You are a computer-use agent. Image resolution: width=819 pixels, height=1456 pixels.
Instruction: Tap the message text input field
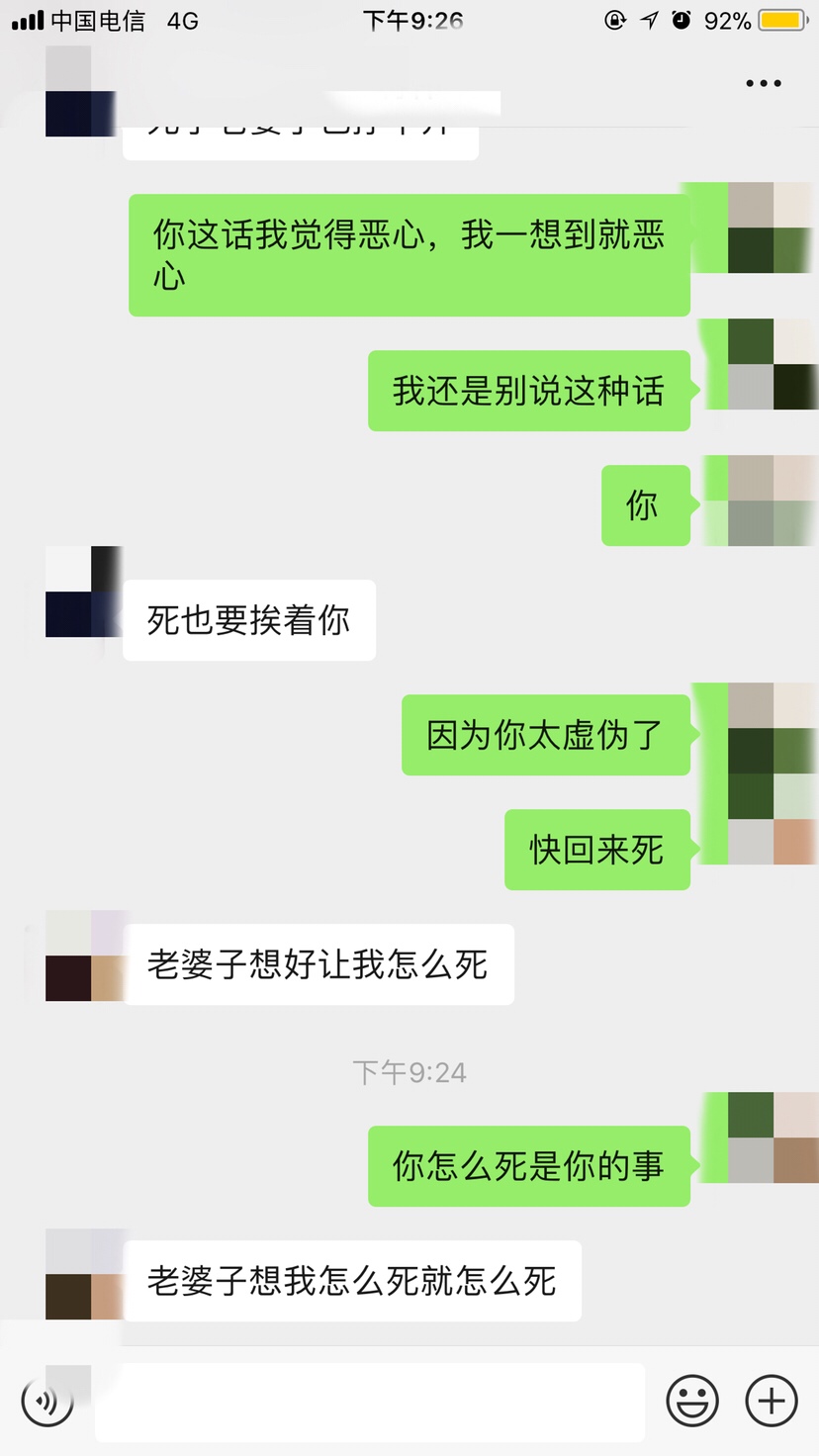click(x=371, y=1402)
